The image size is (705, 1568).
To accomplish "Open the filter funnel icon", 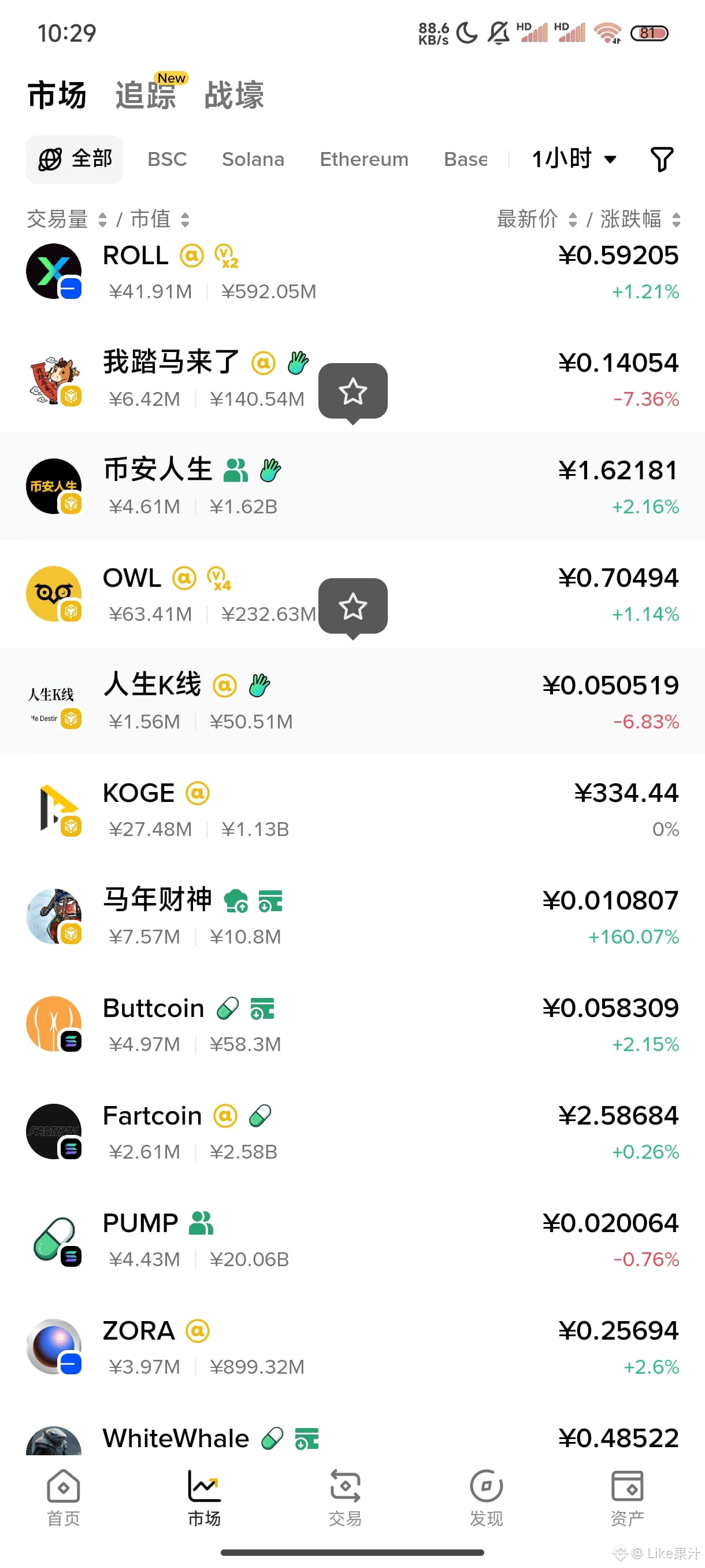I will pyautogui.click(x=661, y=160).
